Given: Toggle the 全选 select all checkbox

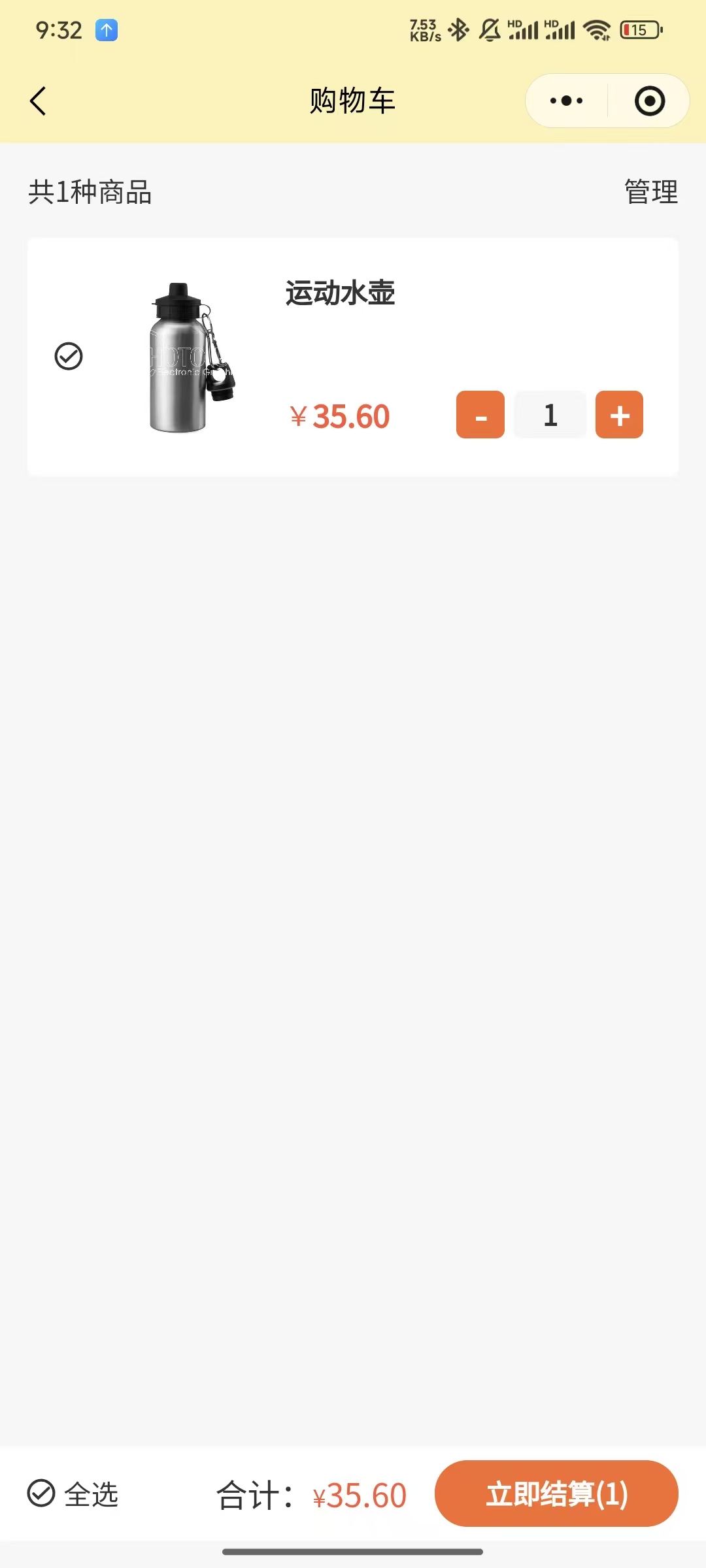Looking at the screenshot, I should [x=42, y=1494].
